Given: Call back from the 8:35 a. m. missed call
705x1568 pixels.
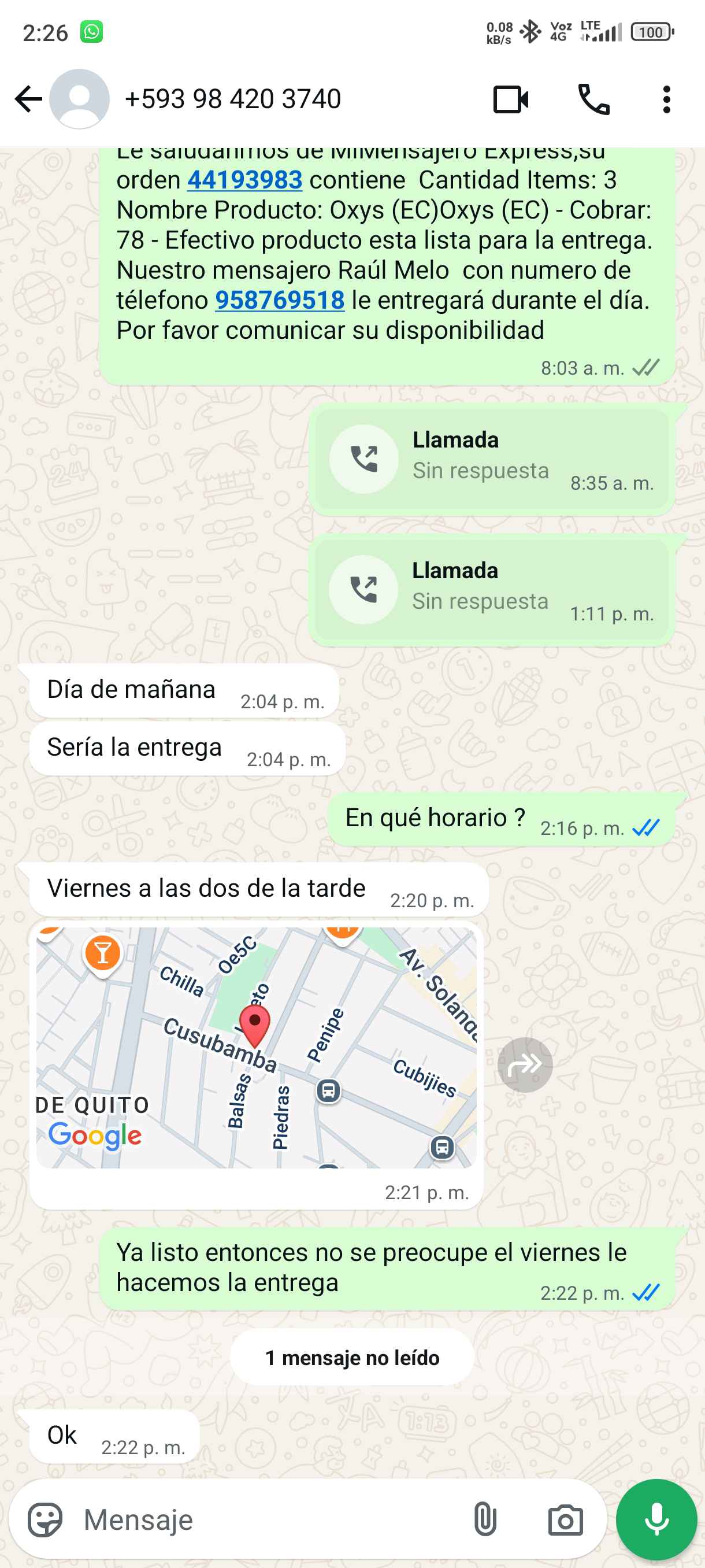Looking at the screenshot, I should (363, 459).
